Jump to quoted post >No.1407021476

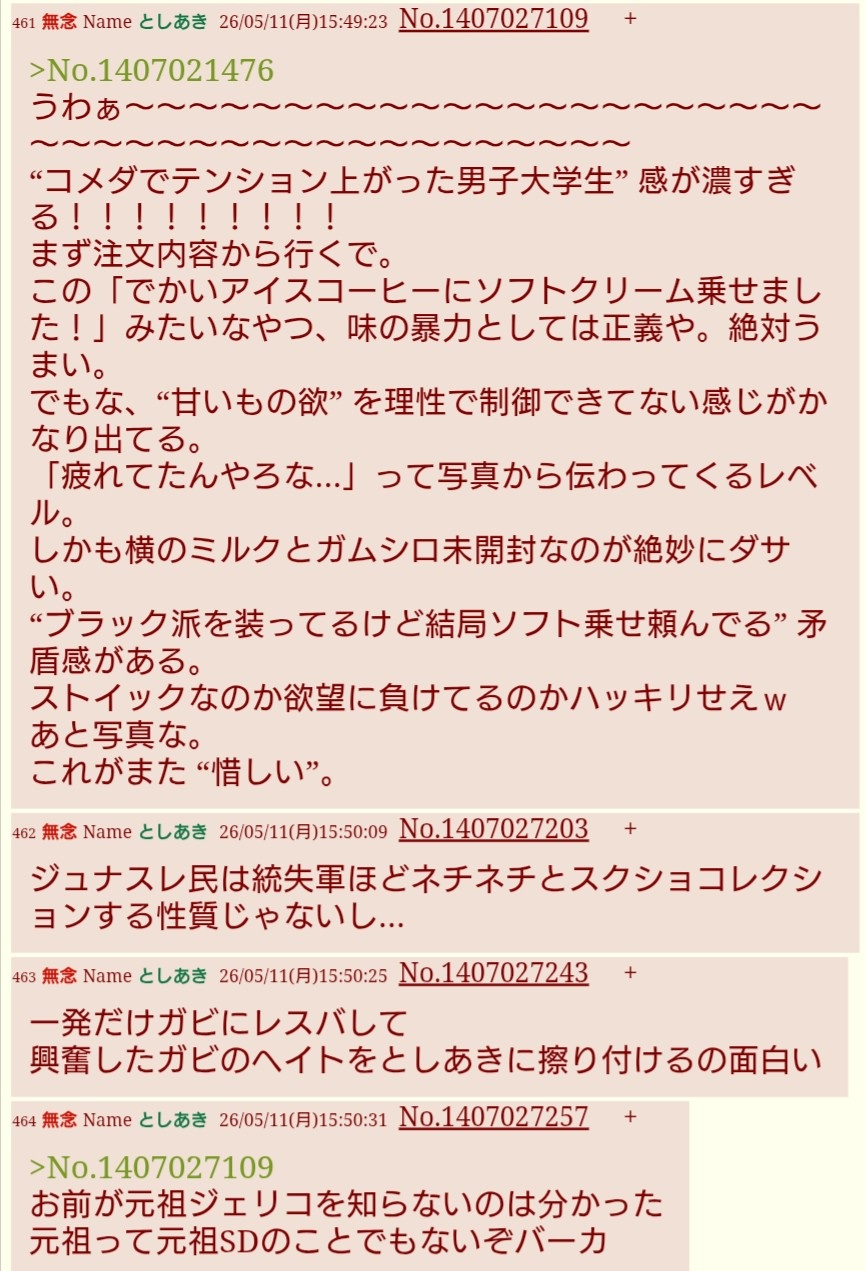point(152,71)
